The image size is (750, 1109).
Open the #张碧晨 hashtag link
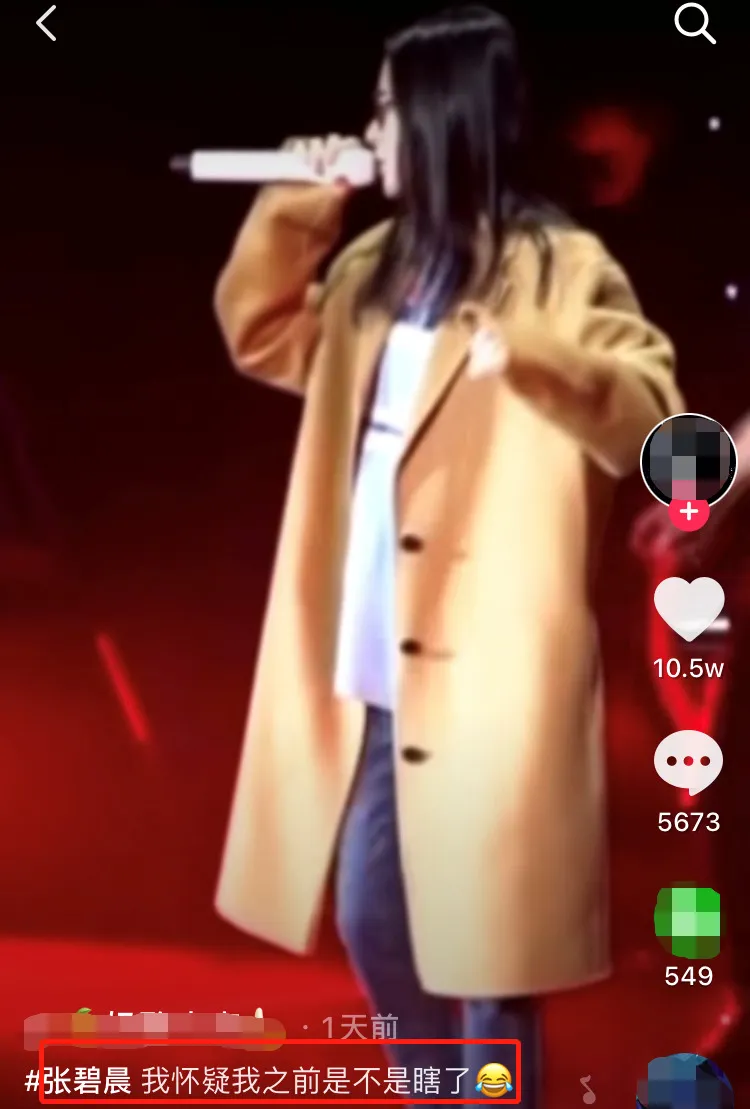point(79,1081)
